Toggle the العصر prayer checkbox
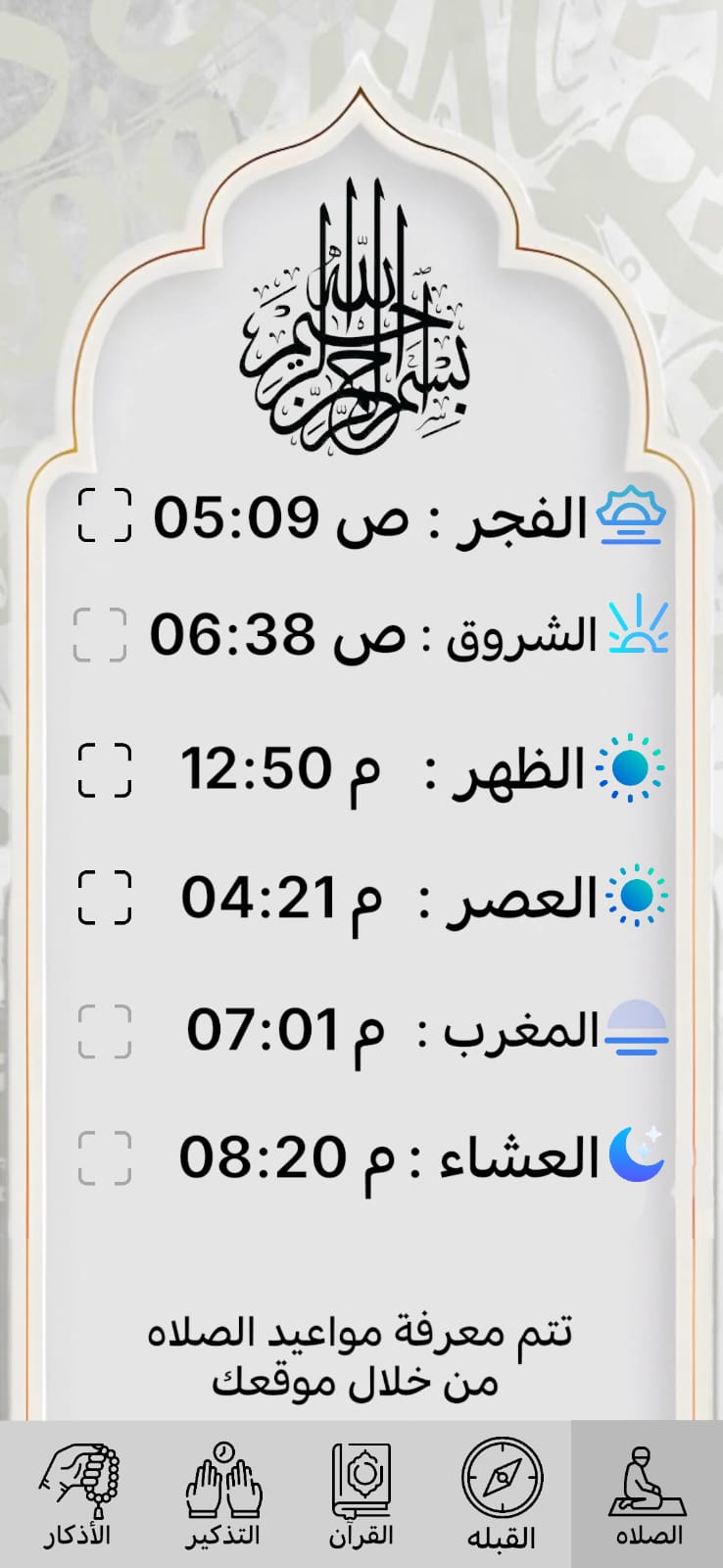The height and width of the screenshot is (1568, 723). pos(104,897)
